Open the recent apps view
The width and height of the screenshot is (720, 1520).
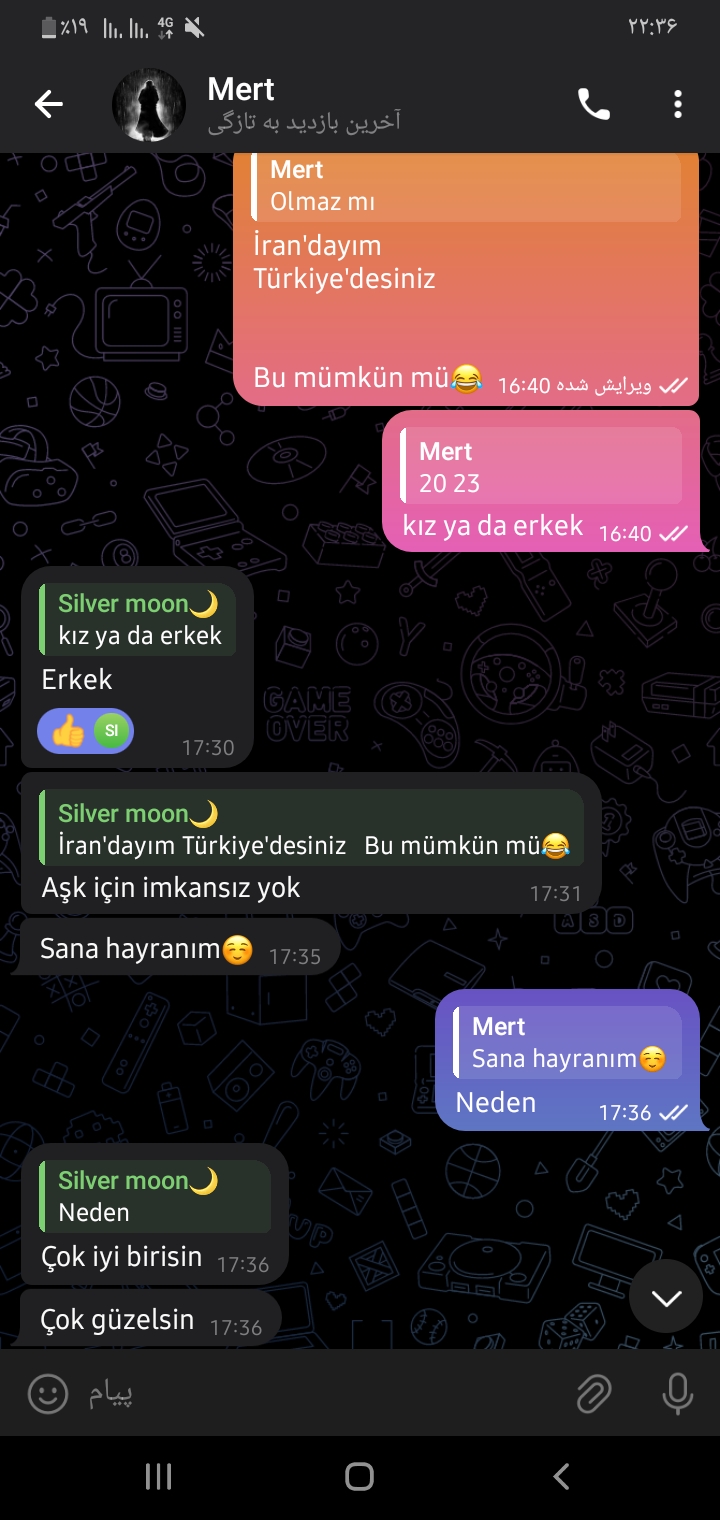(158, 1476)
